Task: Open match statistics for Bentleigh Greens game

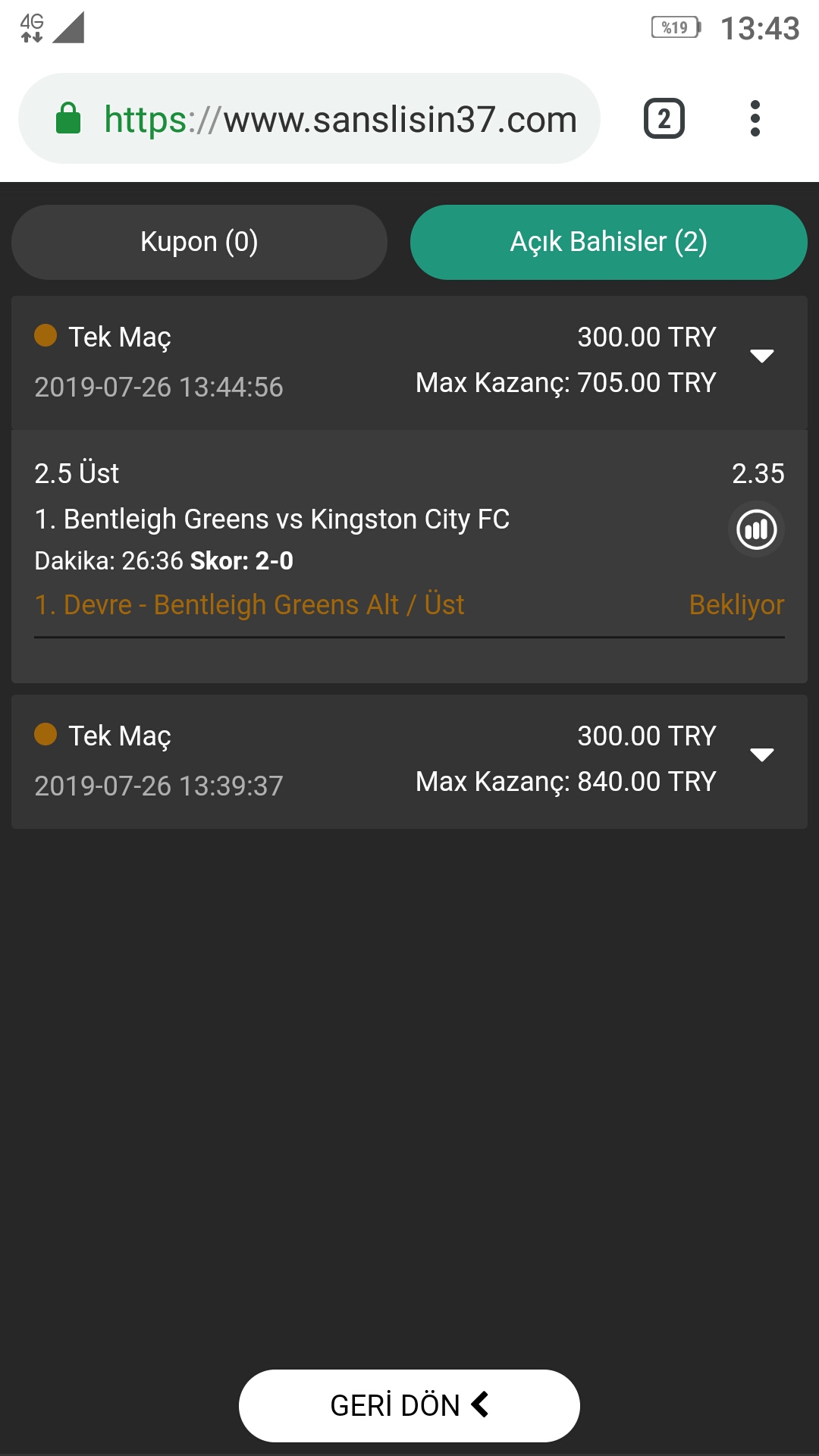Action: click(757, 529)
